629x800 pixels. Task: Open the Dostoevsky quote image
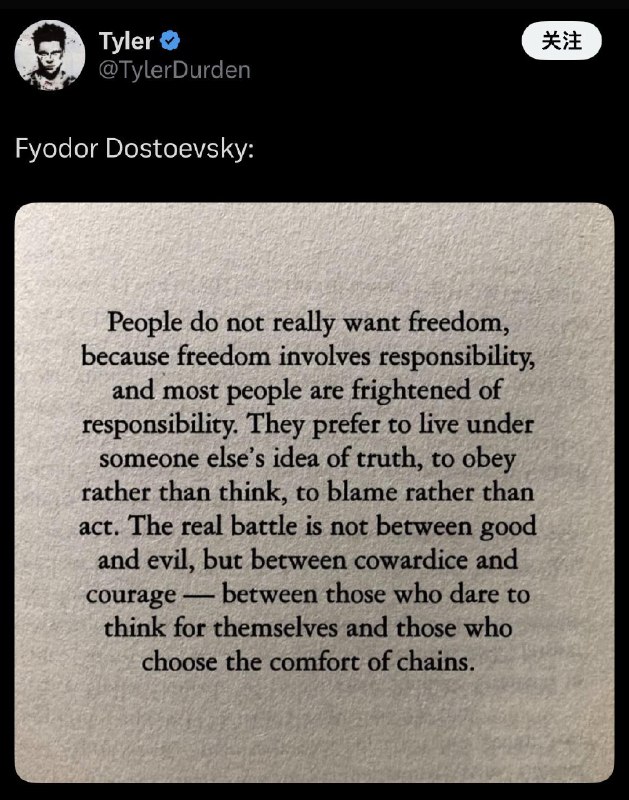pos(314,492)
